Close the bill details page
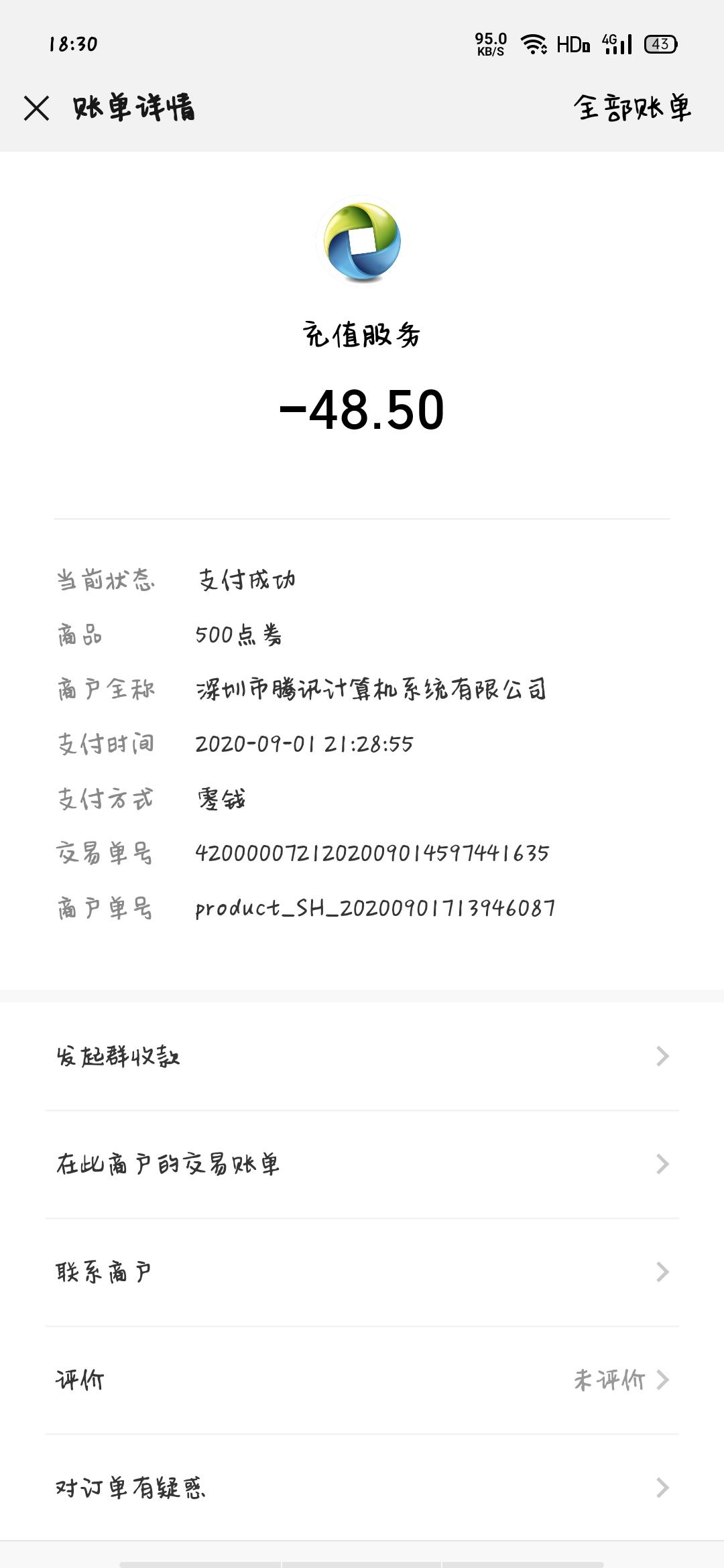The height and width of the screenshot is (1568, 724). click(x=36, y=108)
